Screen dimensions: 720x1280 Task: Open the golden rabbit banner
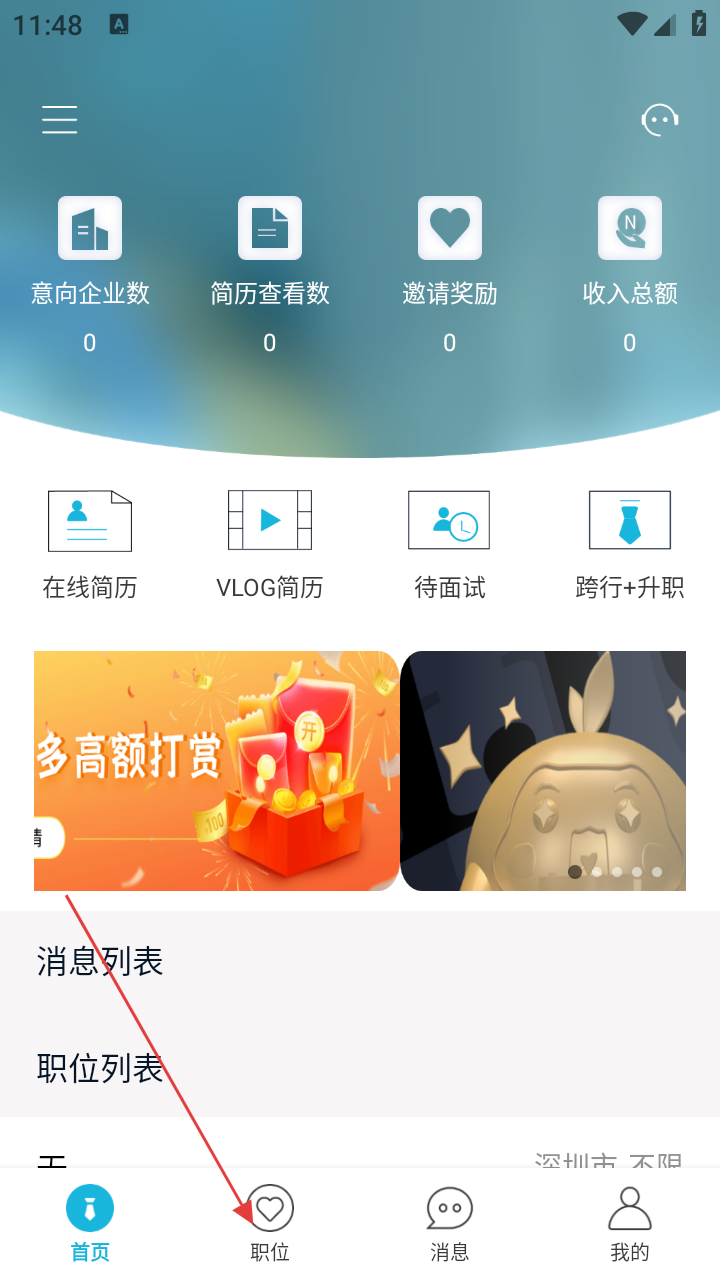[543, 770]
